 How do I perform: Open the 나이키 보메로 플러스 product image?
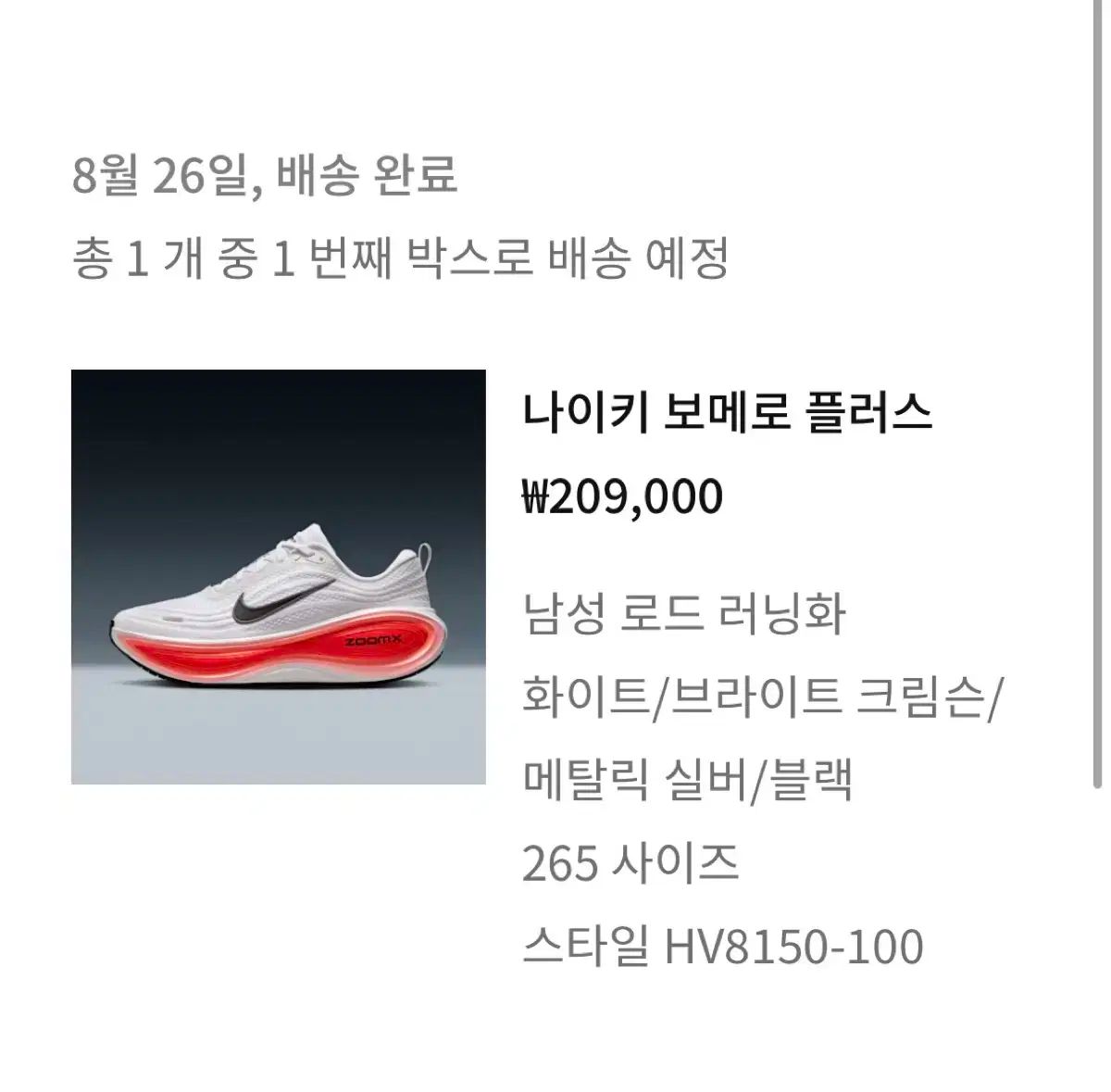coord(279,577)
